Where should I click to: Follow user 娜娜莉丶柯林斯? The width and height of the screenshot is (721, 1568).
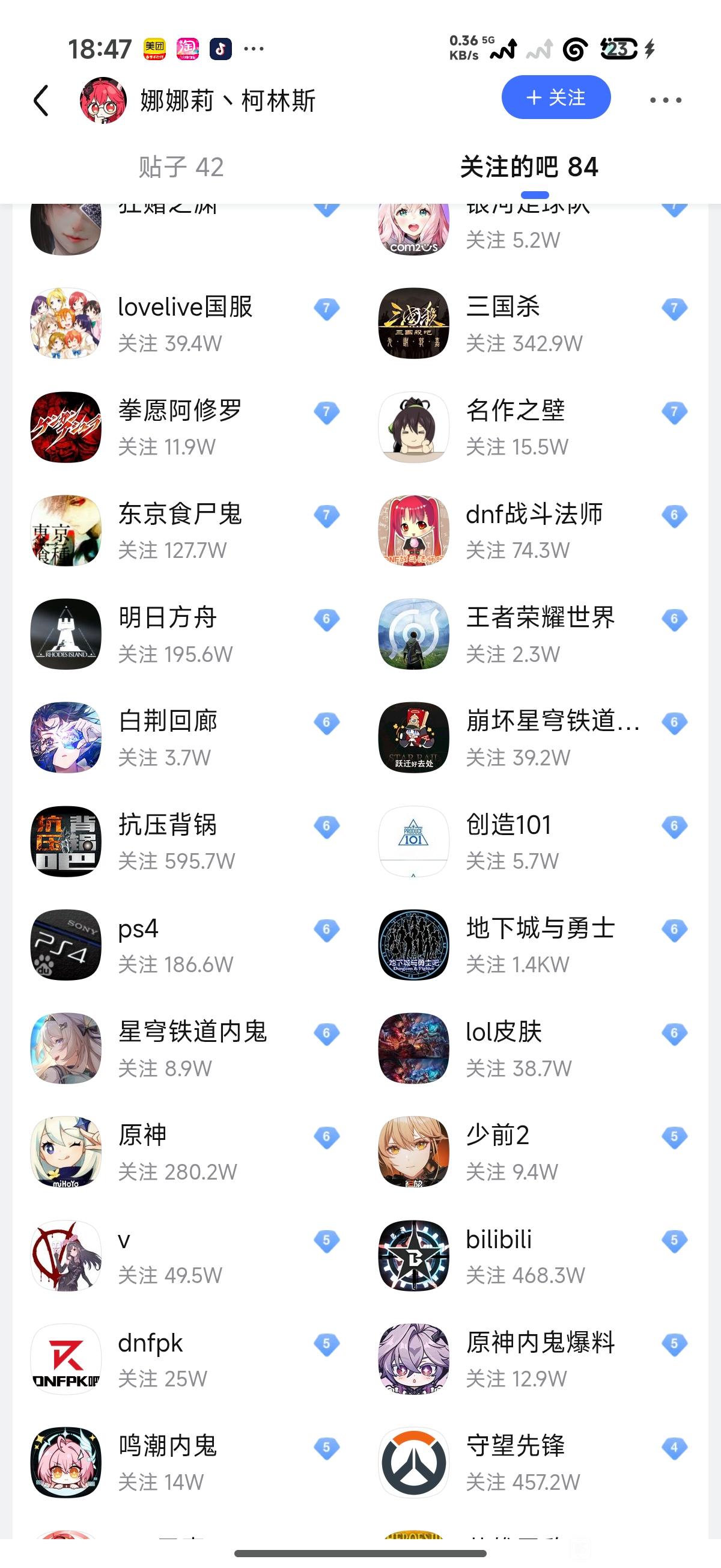point(556,97)
